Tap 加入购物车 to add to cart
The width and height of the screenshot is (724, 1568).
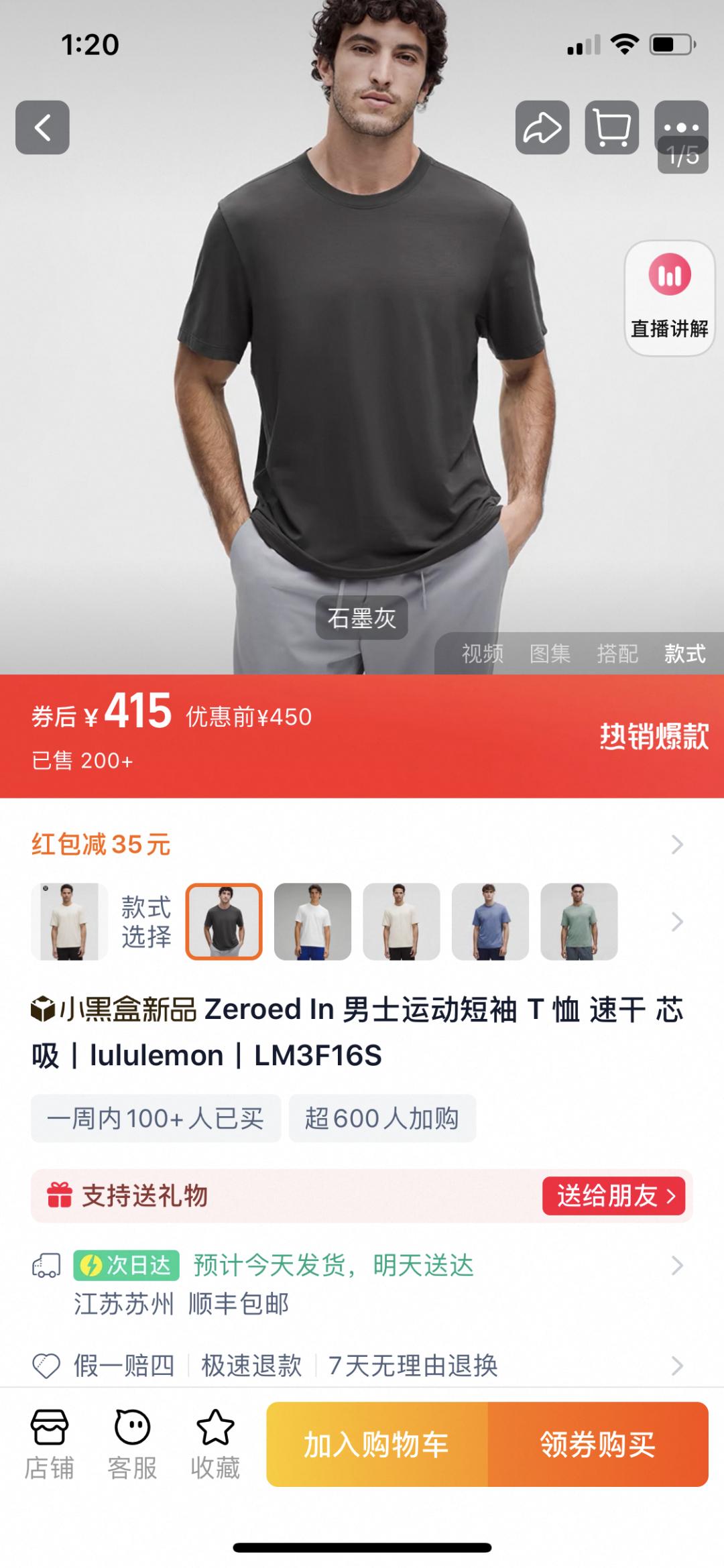tap(377, 1444)
